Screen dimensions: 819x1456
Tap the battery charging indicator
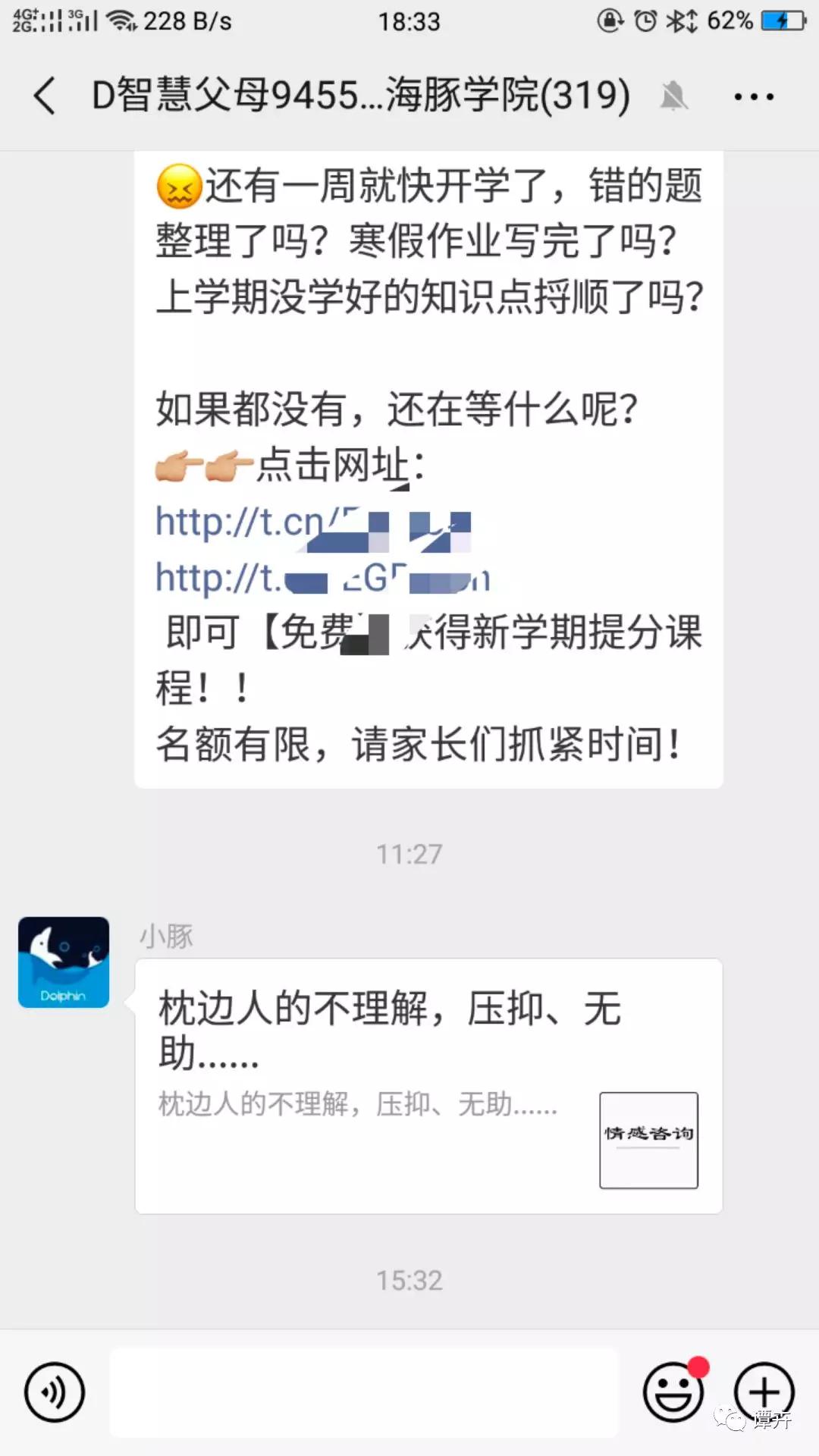click(x=781, y=20)
